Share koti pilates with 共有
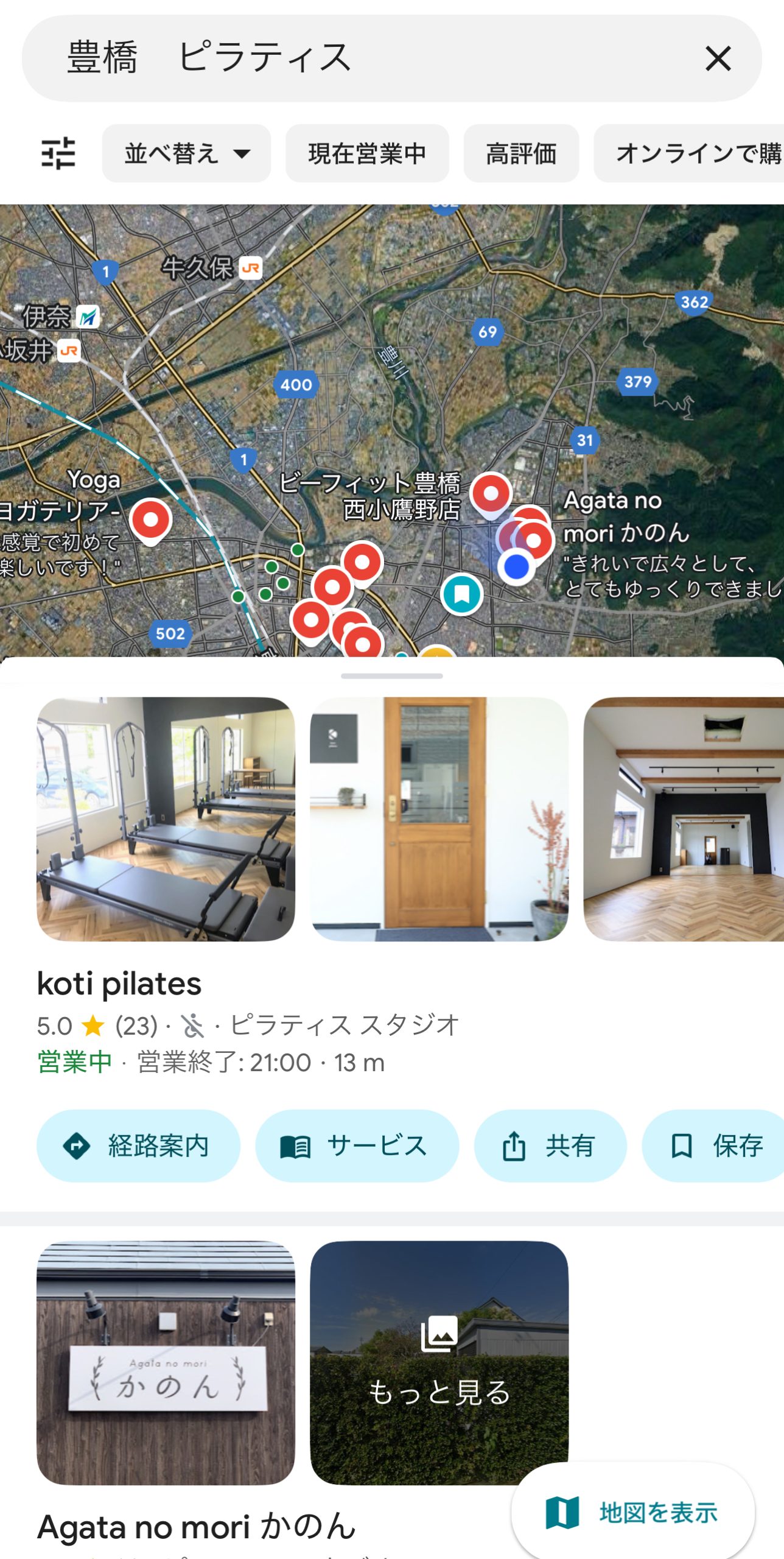Image resolution: width=784 pixels, height=1559 pixels. [x=550, y=1146]
